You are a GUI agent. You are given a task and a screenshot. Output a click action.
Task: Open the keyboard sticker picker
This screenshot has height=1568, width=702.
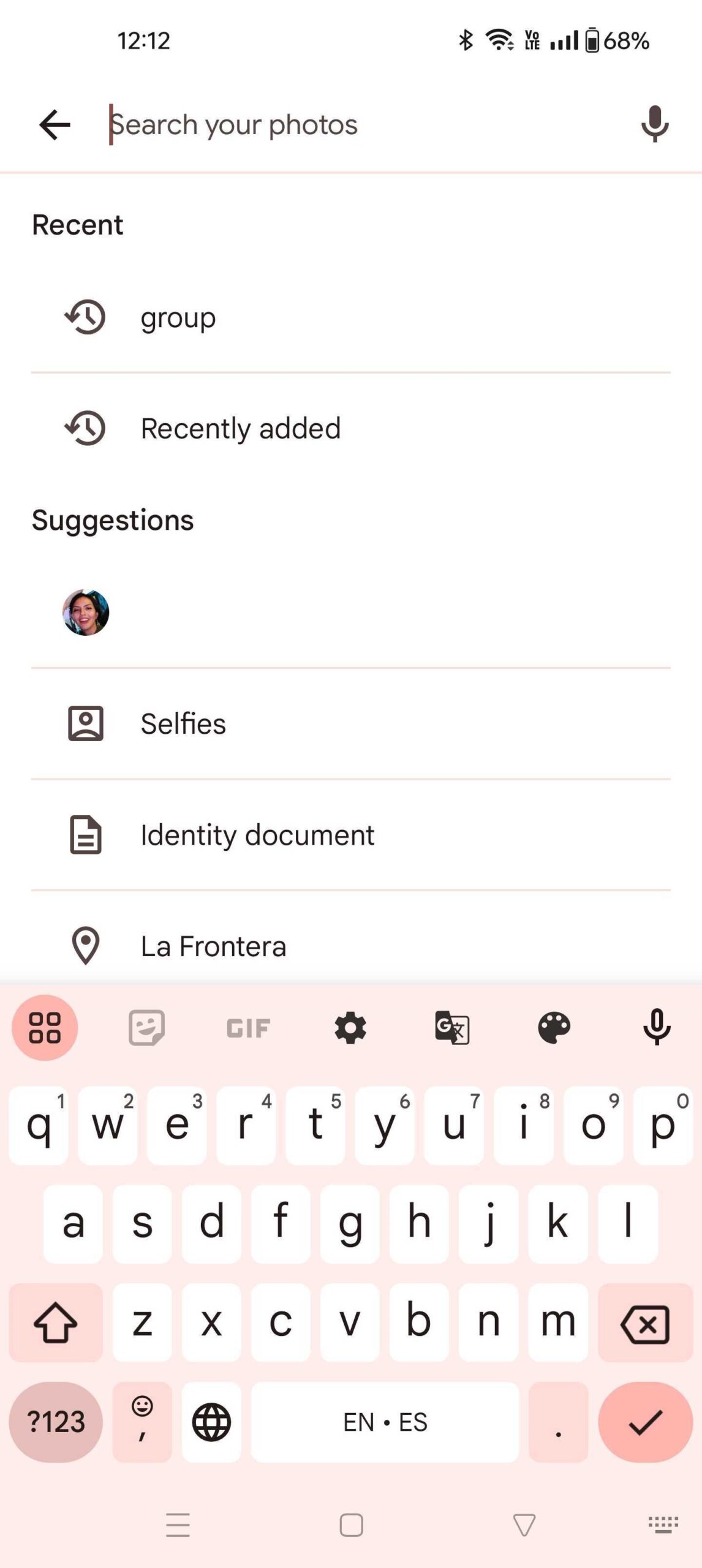point(146,1028)
